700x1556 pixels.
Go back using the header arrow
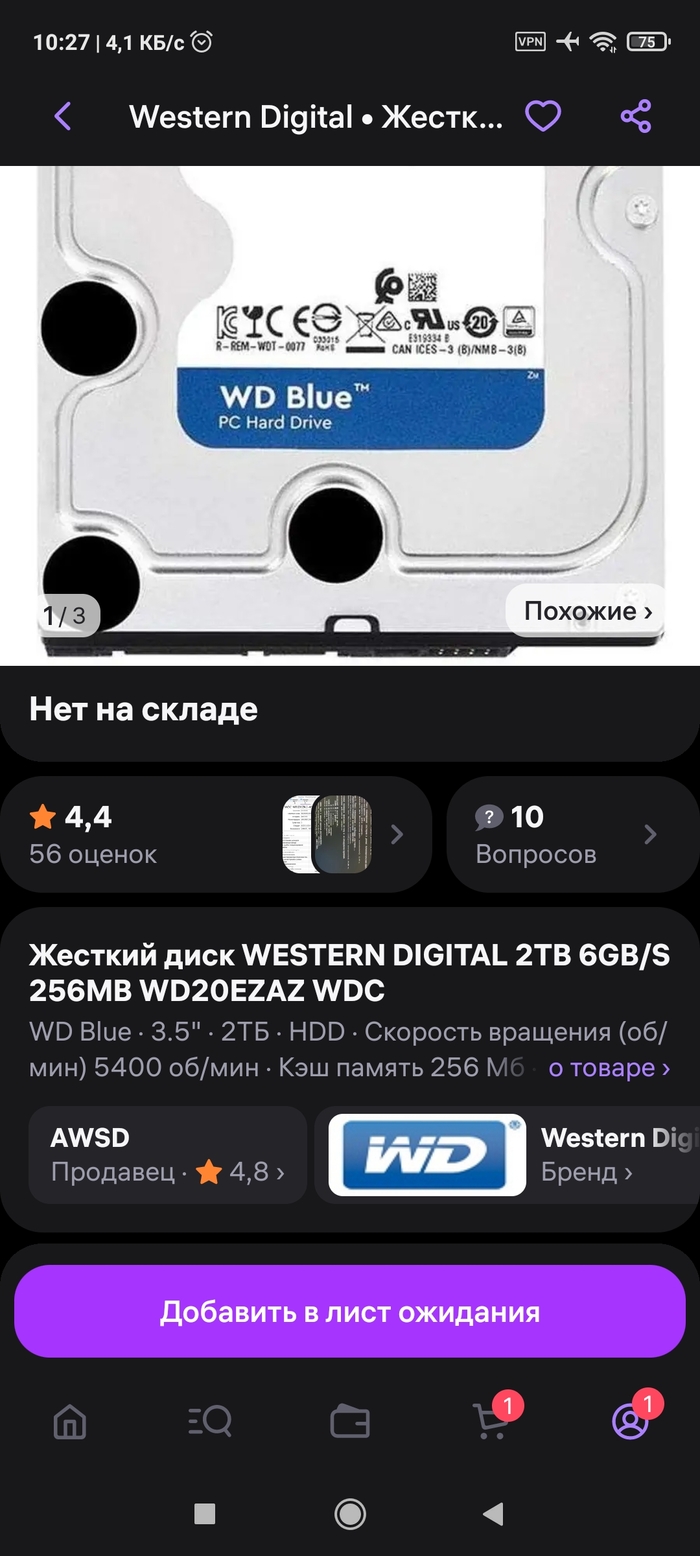tap(63, 117)
